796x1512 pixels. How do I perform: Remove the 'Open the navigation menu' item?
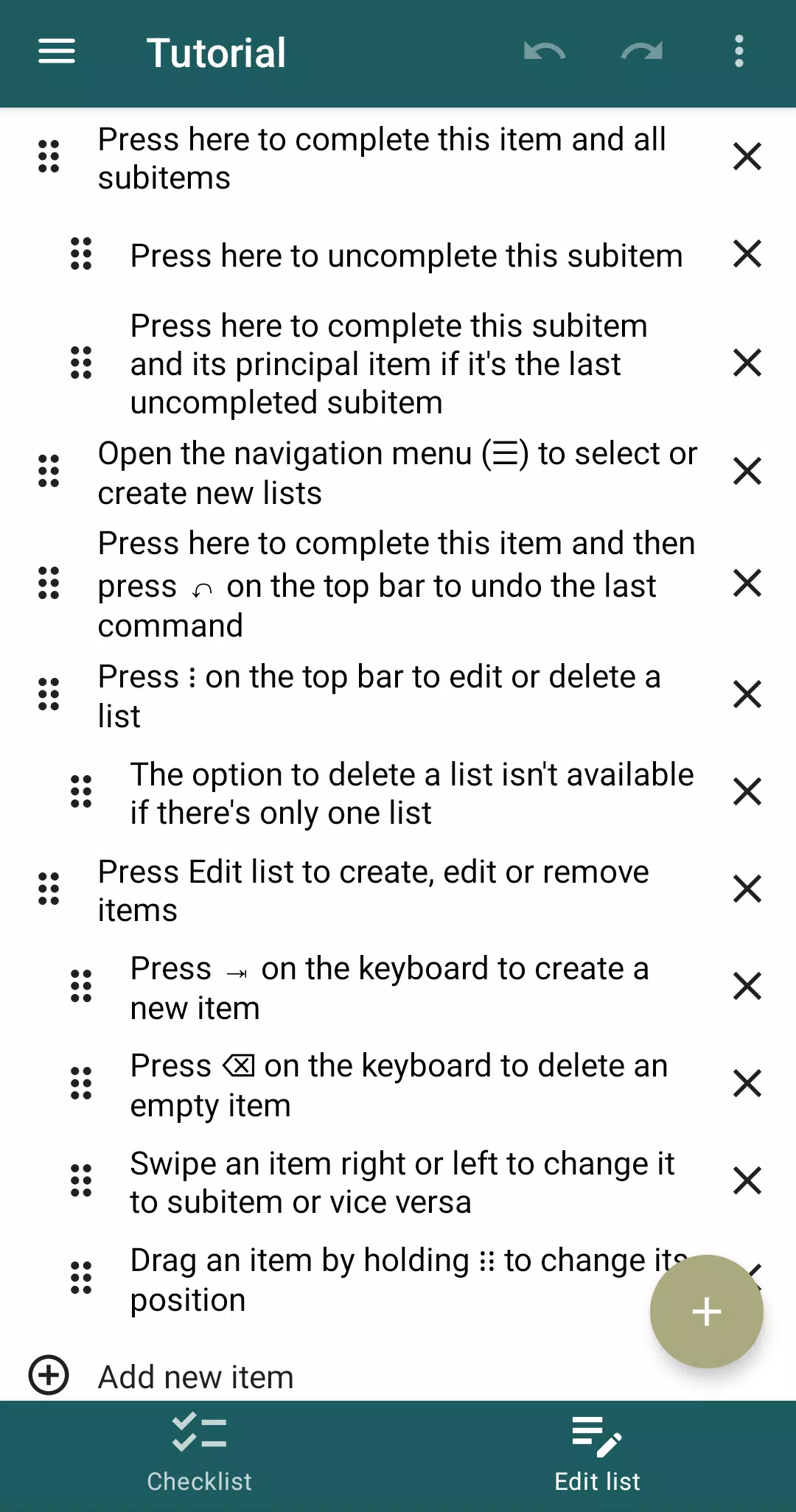(x=747, y=472)
